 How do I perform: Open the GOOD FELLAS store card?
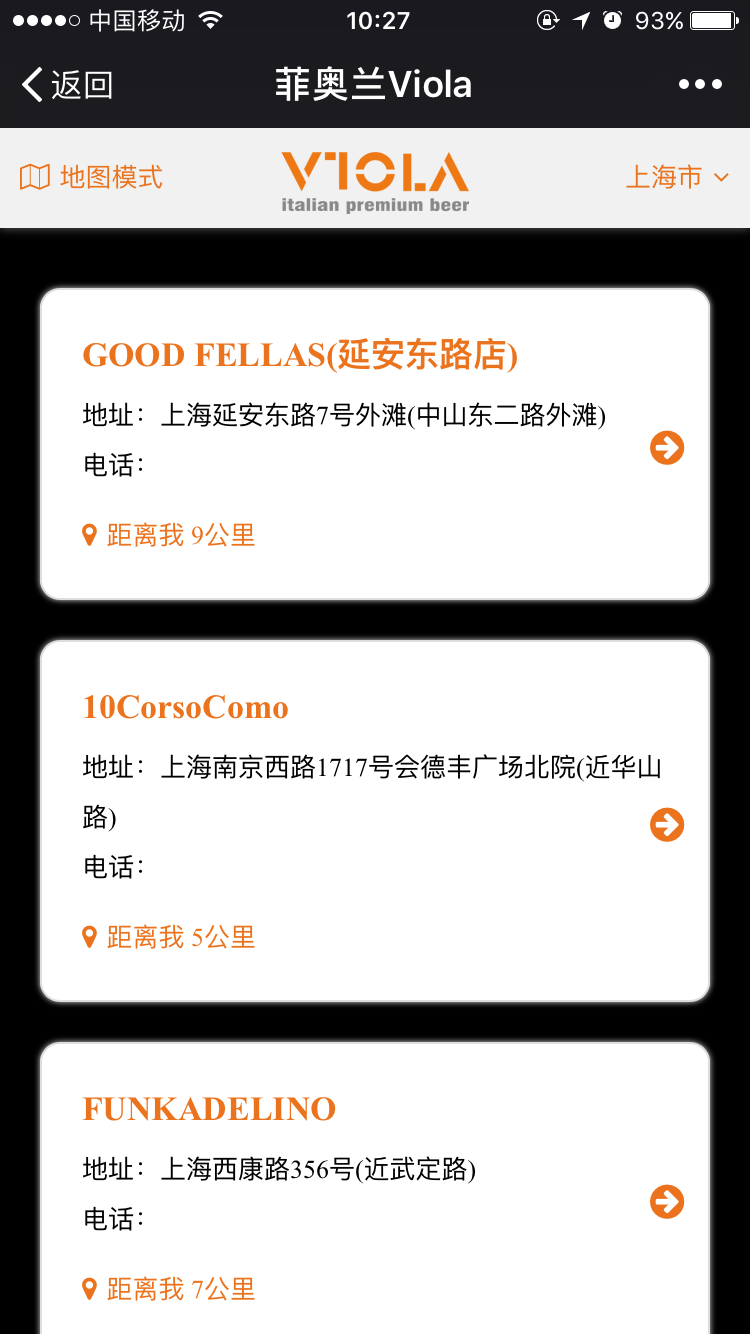(300, 355)
